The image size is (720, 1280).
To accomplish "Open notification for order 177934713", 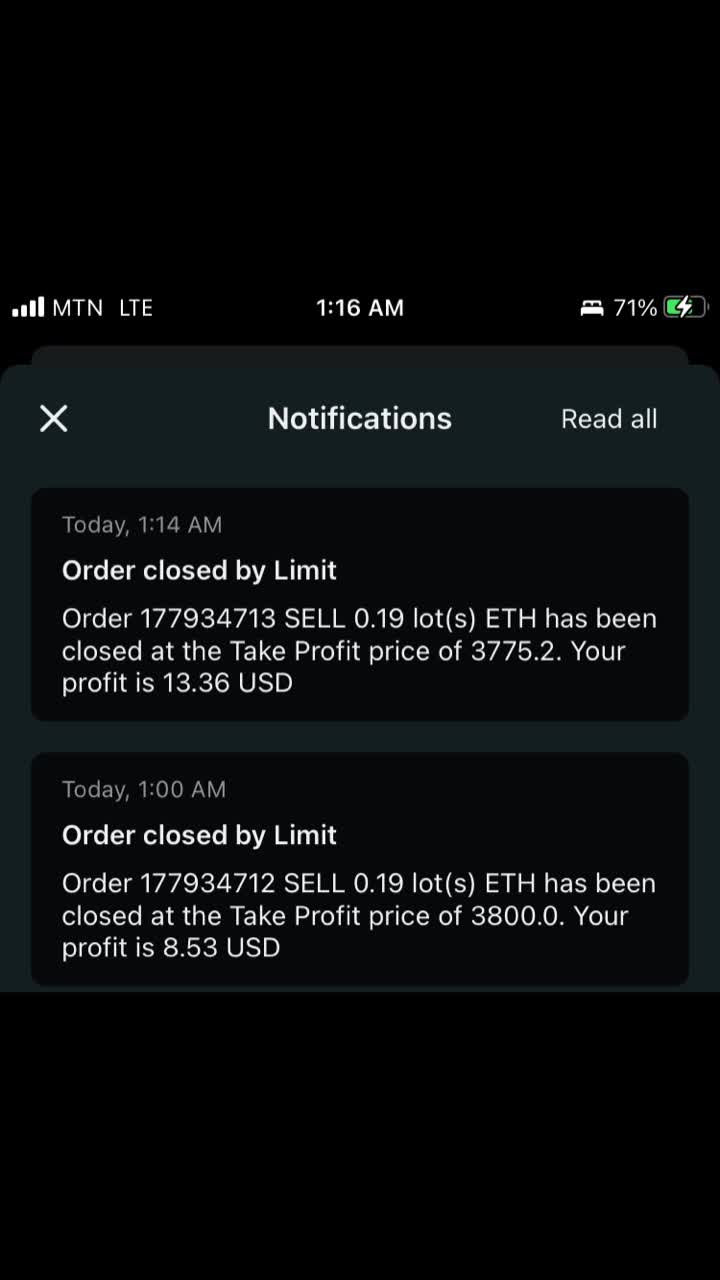I will pos(360,604).
